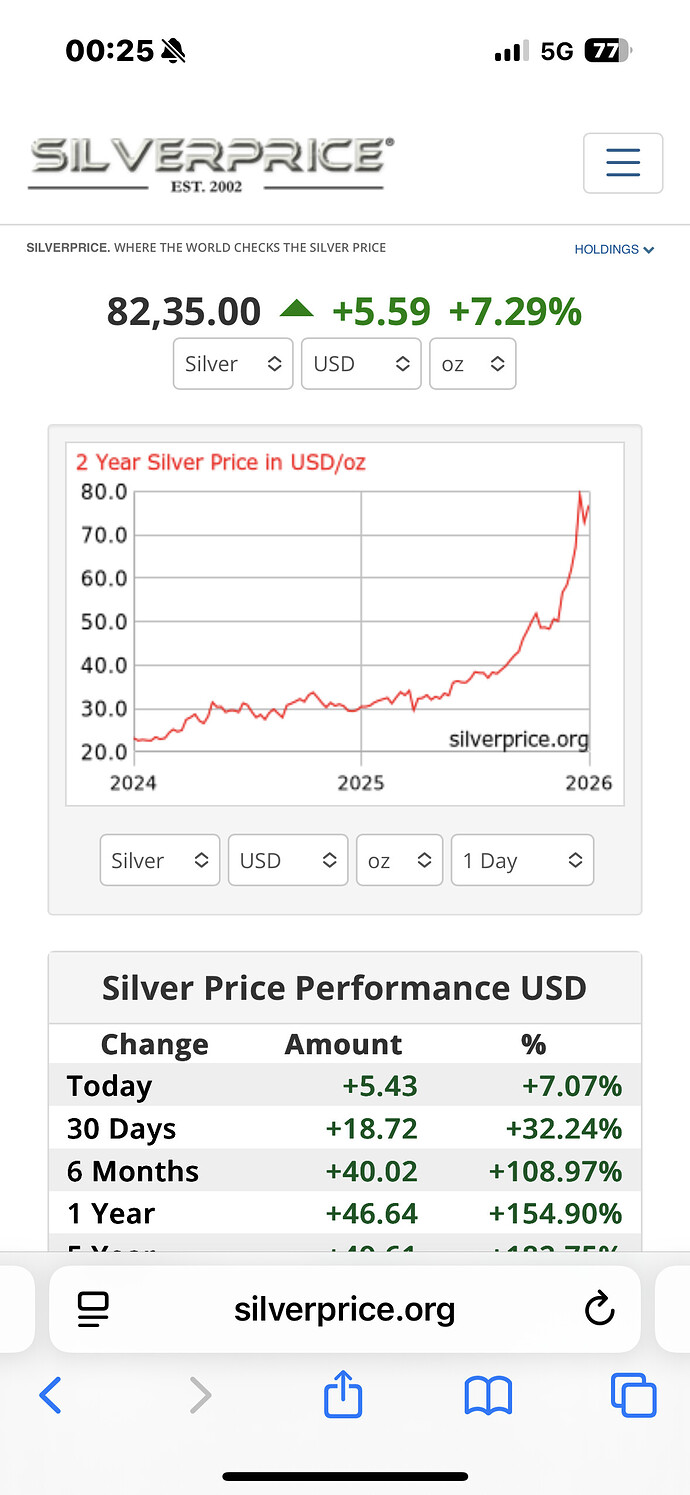Screen dimensions: 690x1495
Task: Share this page
Action: coord(343,1395)
